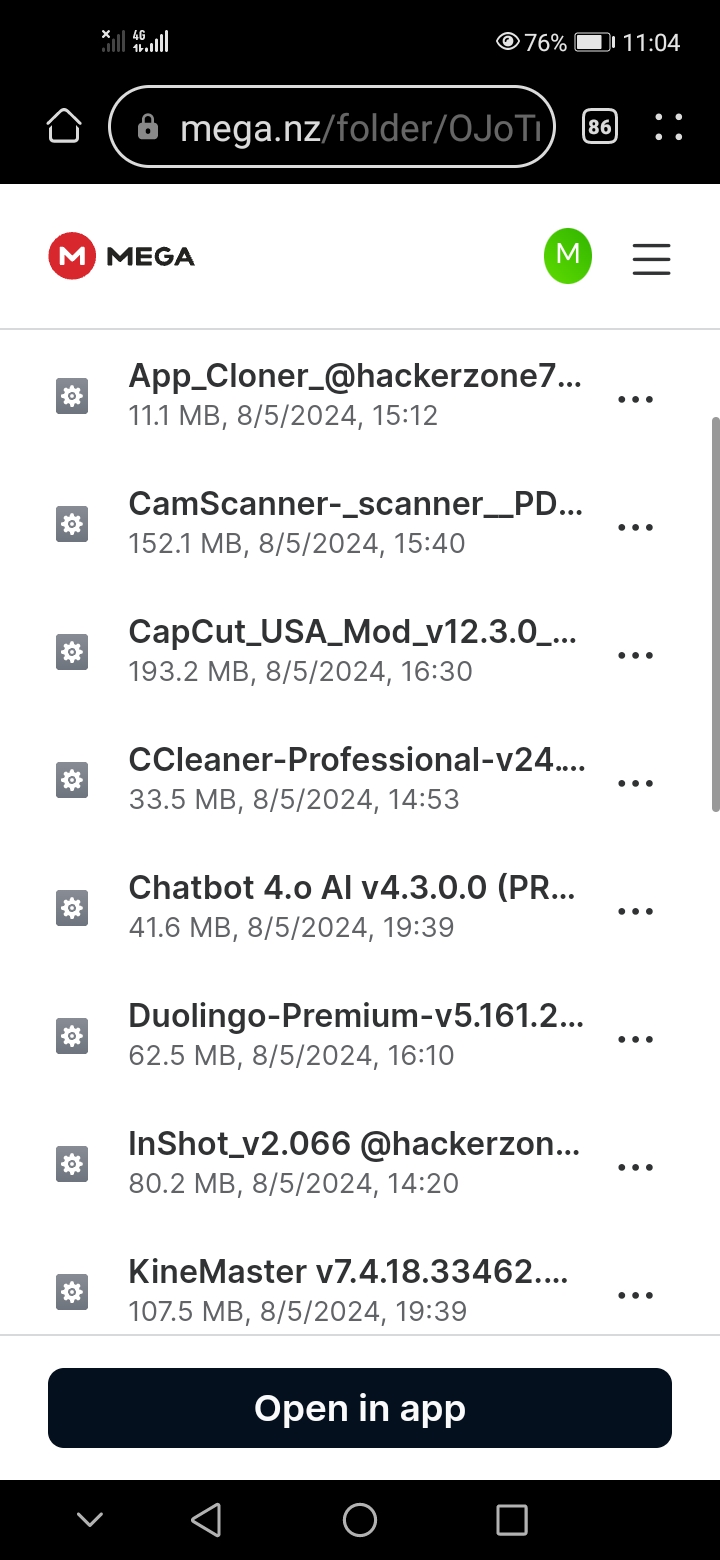The height and width of the screenshot is (1560, 720).
Task: Show options for CamScanner file
Action: click(x=635, y=527)
